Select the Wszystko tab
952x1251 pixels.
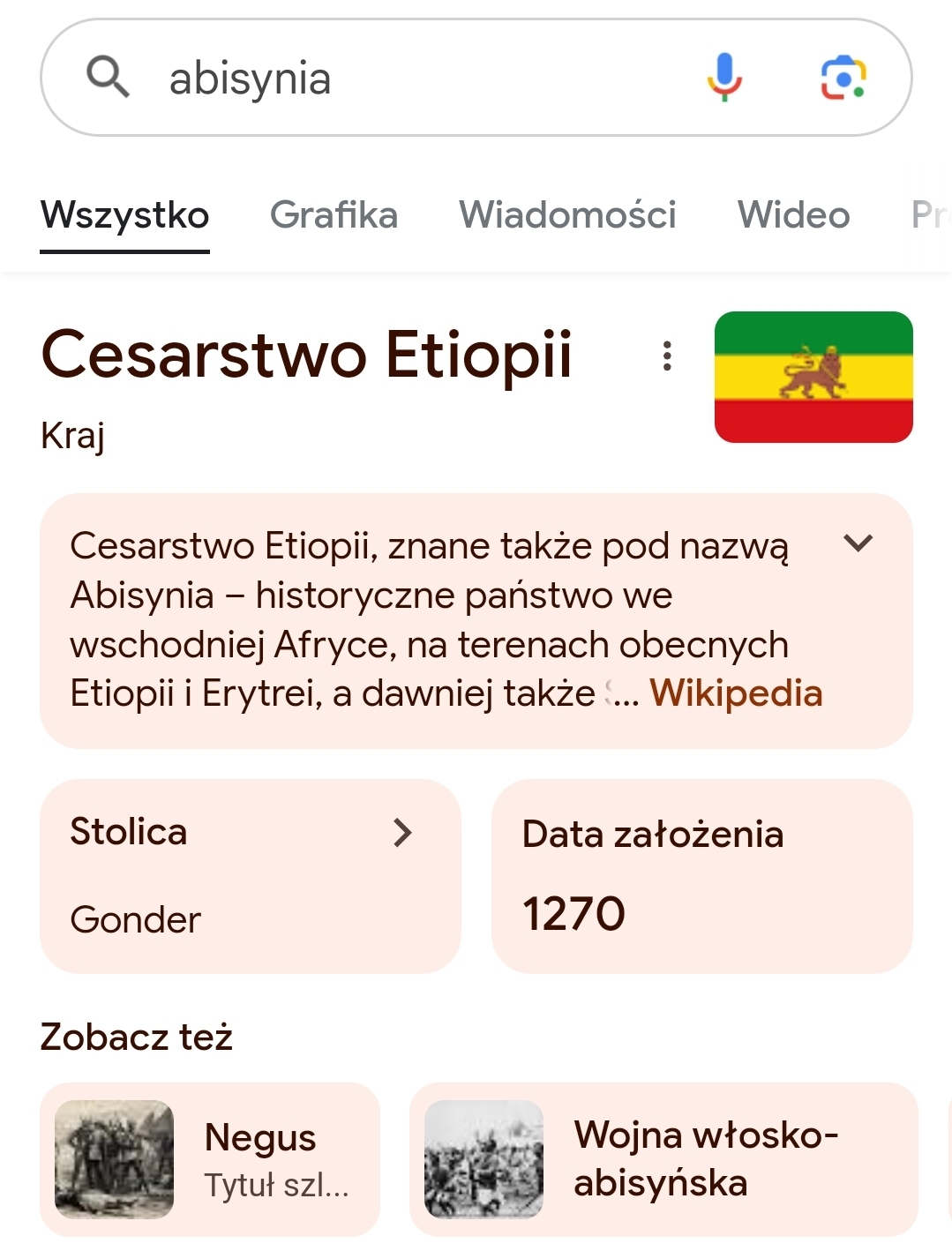[125, 215]
